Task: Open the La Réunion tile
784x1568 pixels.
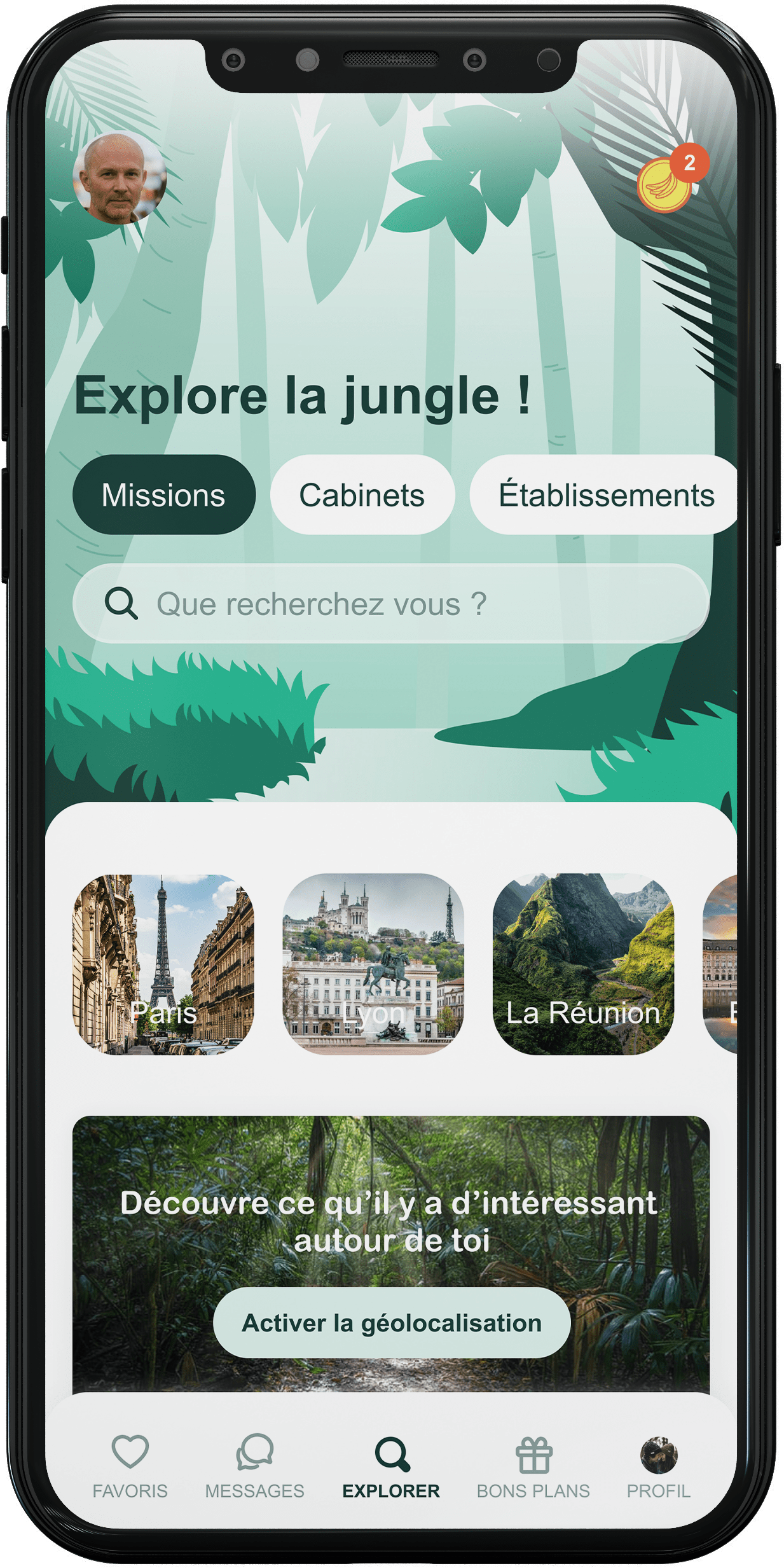Action: click(583, 964)
